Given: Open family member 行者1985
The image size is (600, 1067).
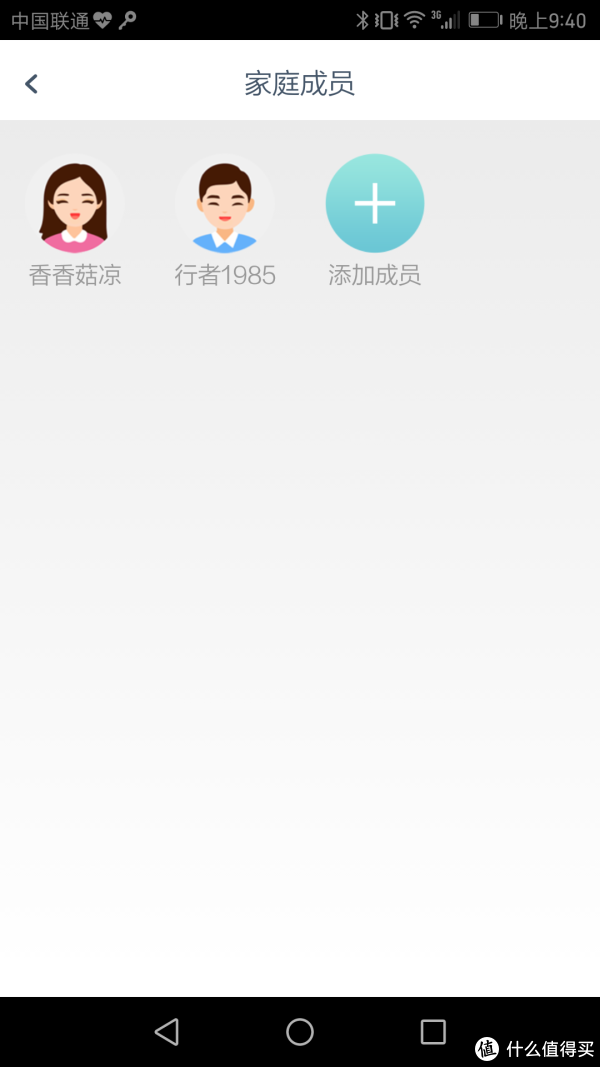Looking at the screenshot, I should coord(225,204).
